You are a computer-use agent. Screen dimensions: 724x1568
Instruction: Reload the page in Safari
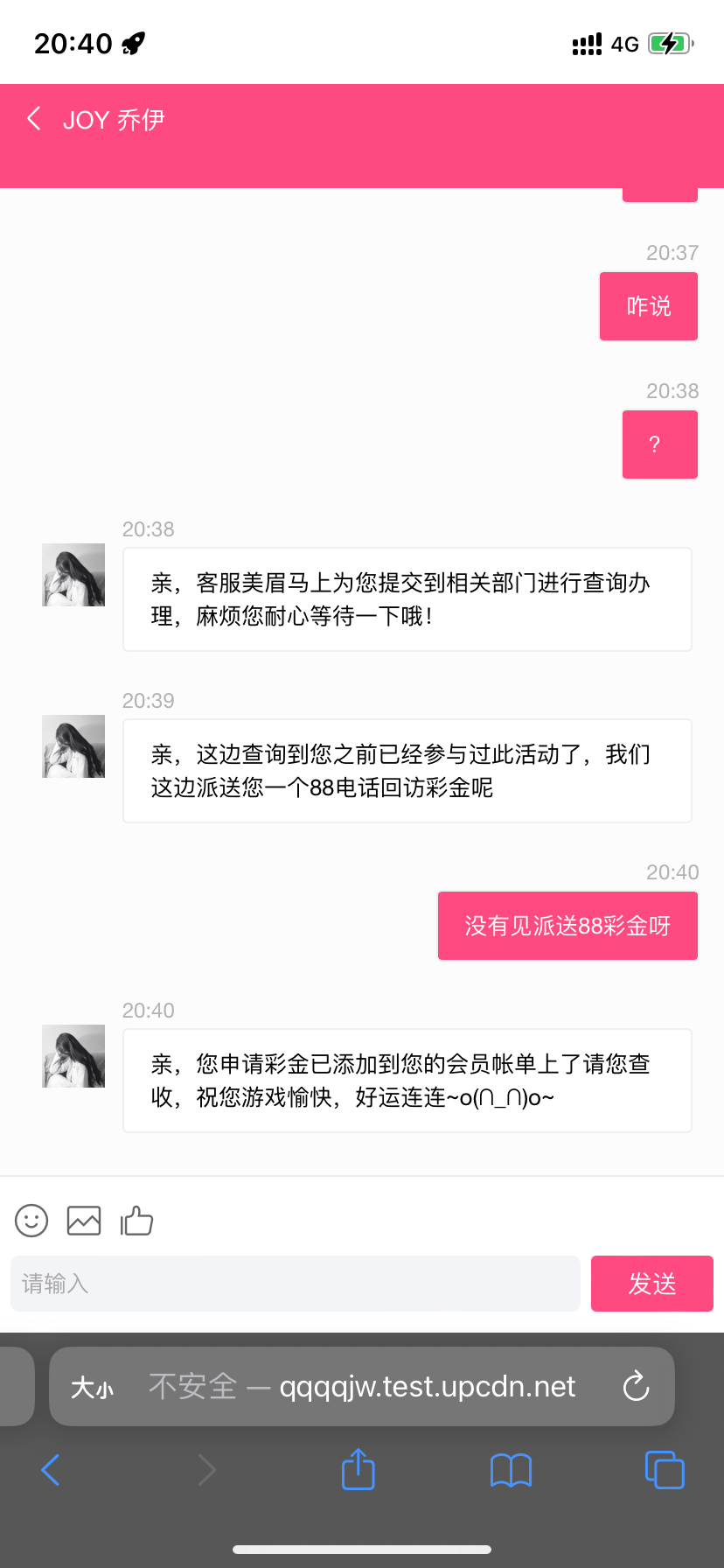click(636, 1387)
